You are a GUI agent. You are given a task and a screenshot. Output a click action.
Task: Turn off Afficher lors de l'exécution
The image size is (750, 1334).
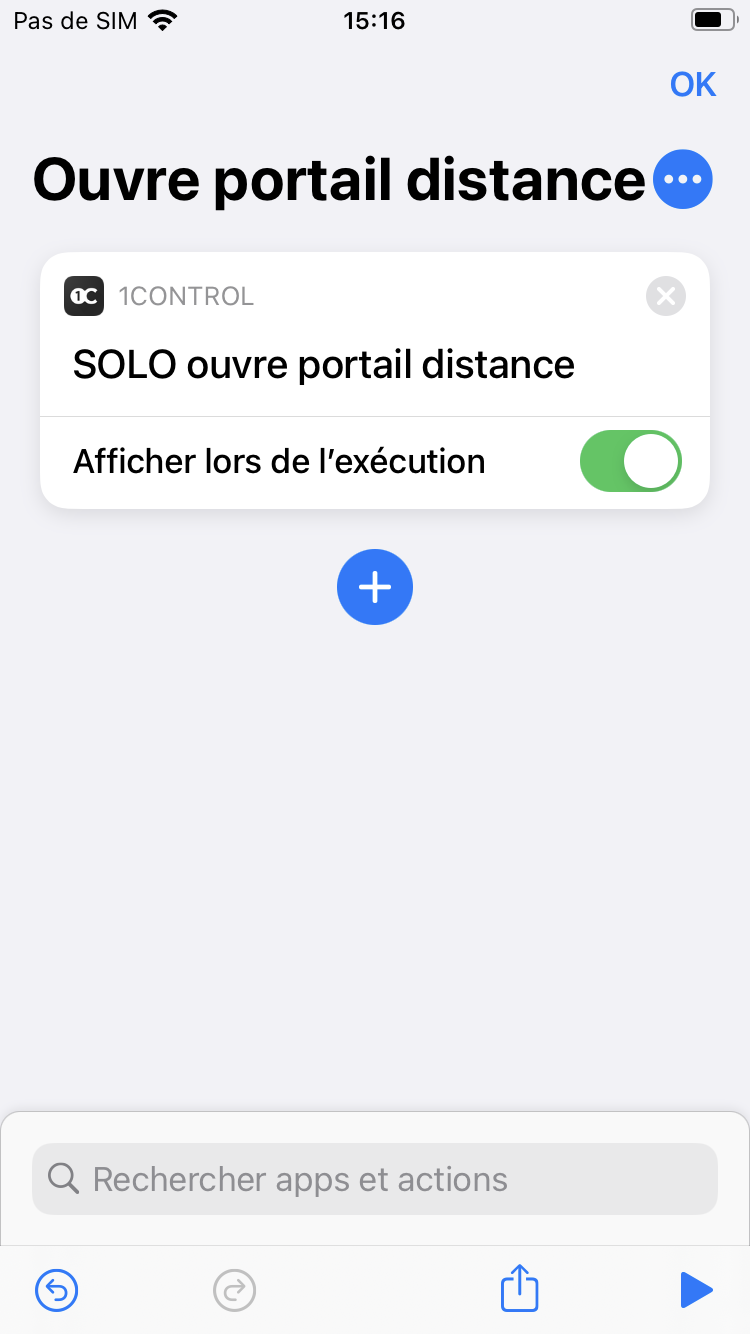point(630,461)
